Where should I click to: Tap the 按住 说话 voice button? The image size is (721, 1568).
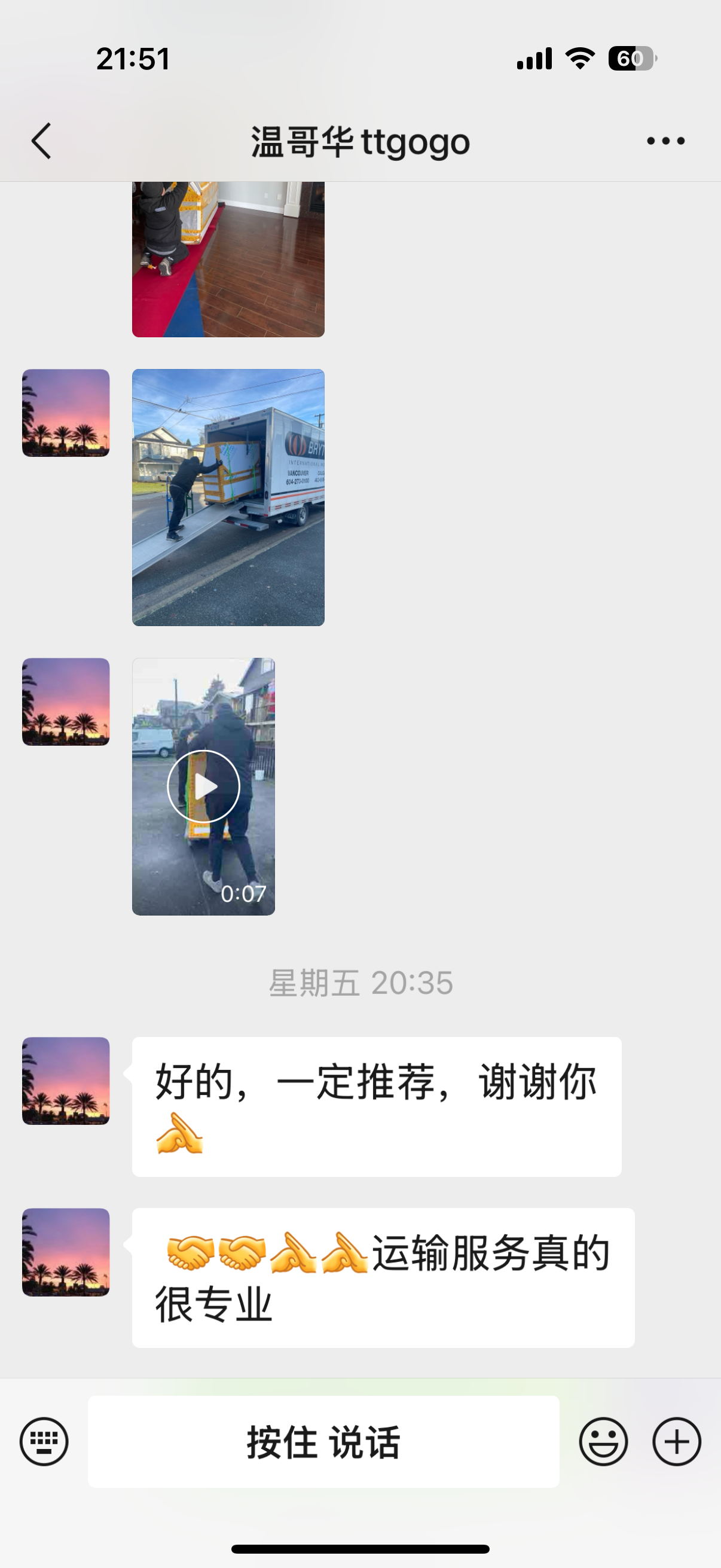[323, 1441]
